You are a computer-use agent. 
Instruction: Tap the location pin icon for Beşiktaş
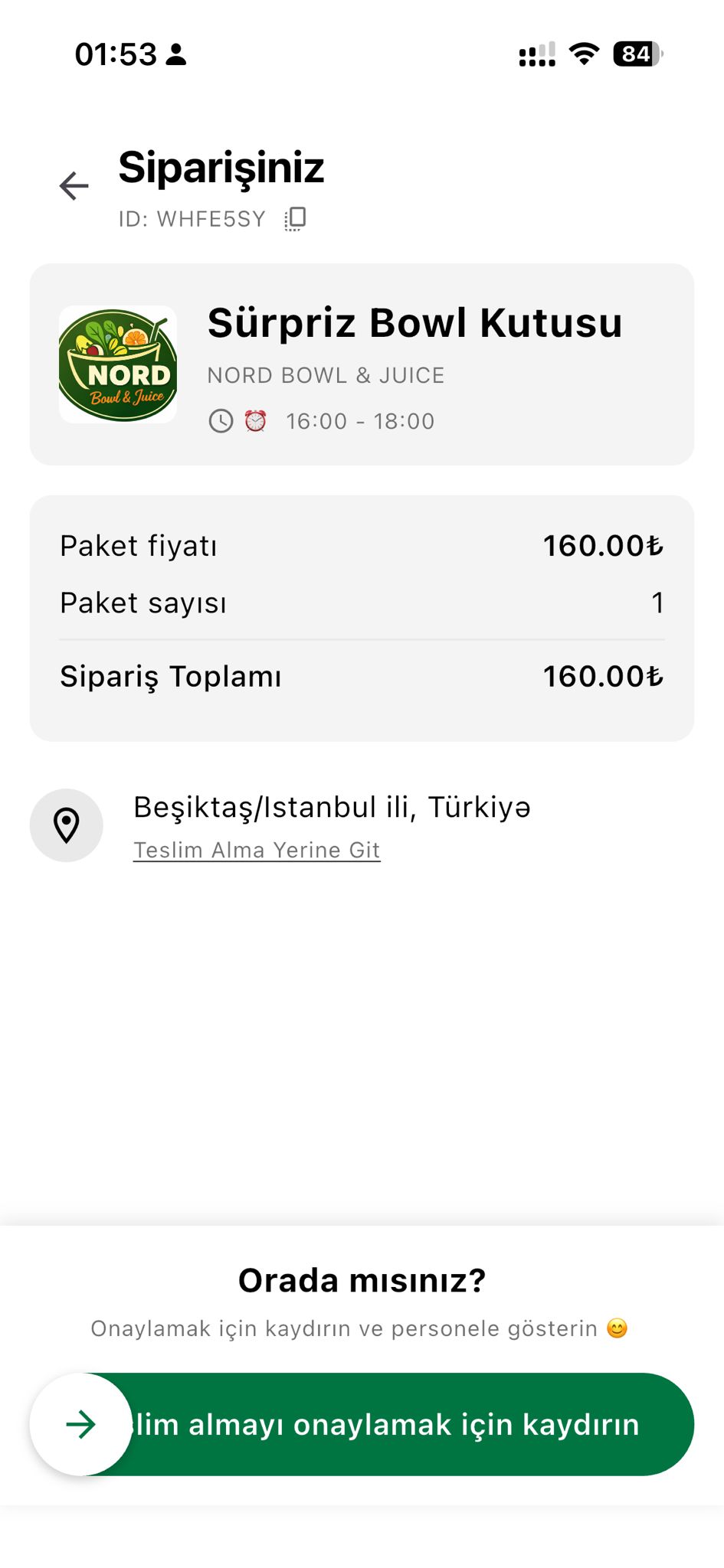click(67, 825)
